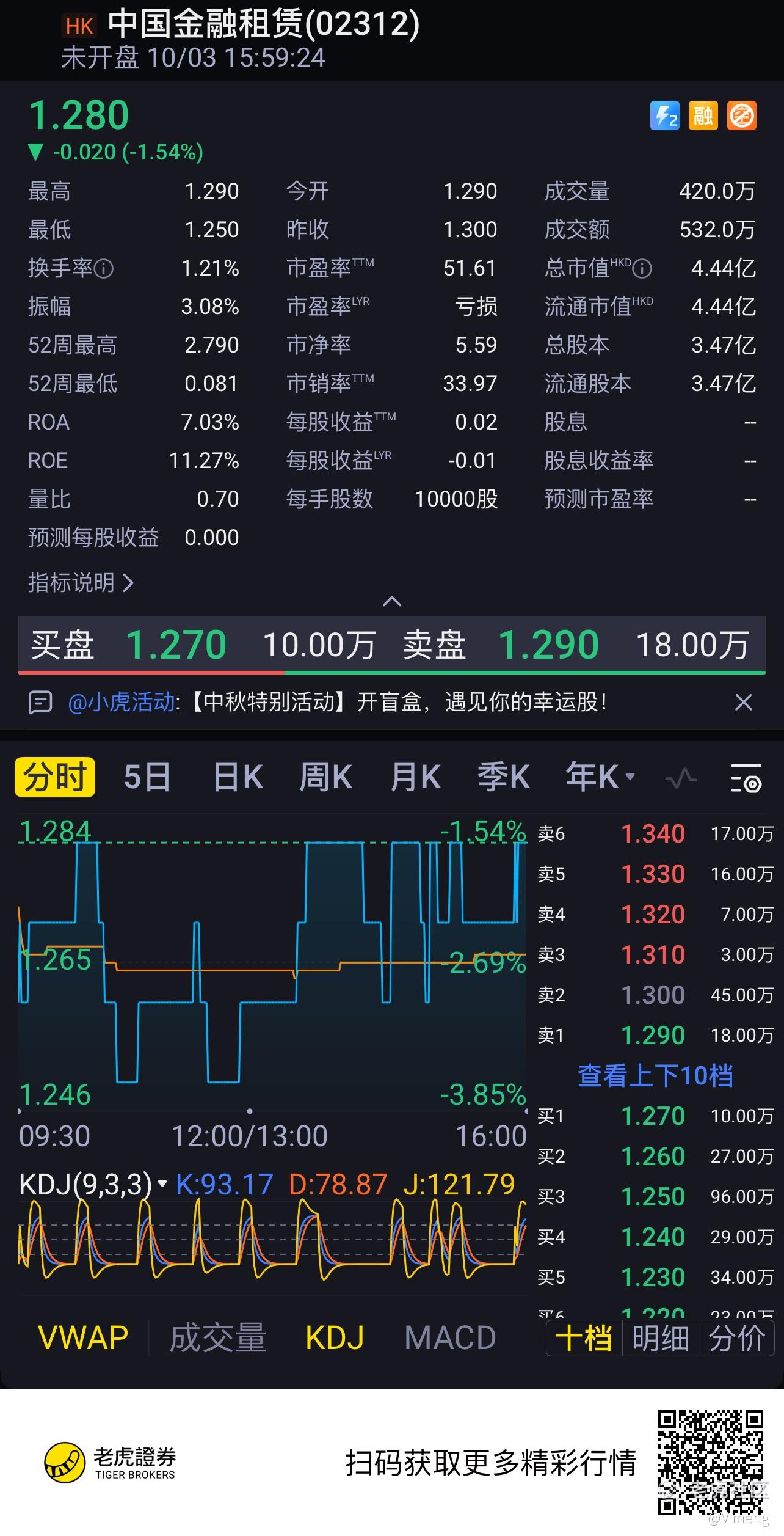Open 指标说明 explanation
This screenshot has width=784, height=1536.
coord(81,583)
